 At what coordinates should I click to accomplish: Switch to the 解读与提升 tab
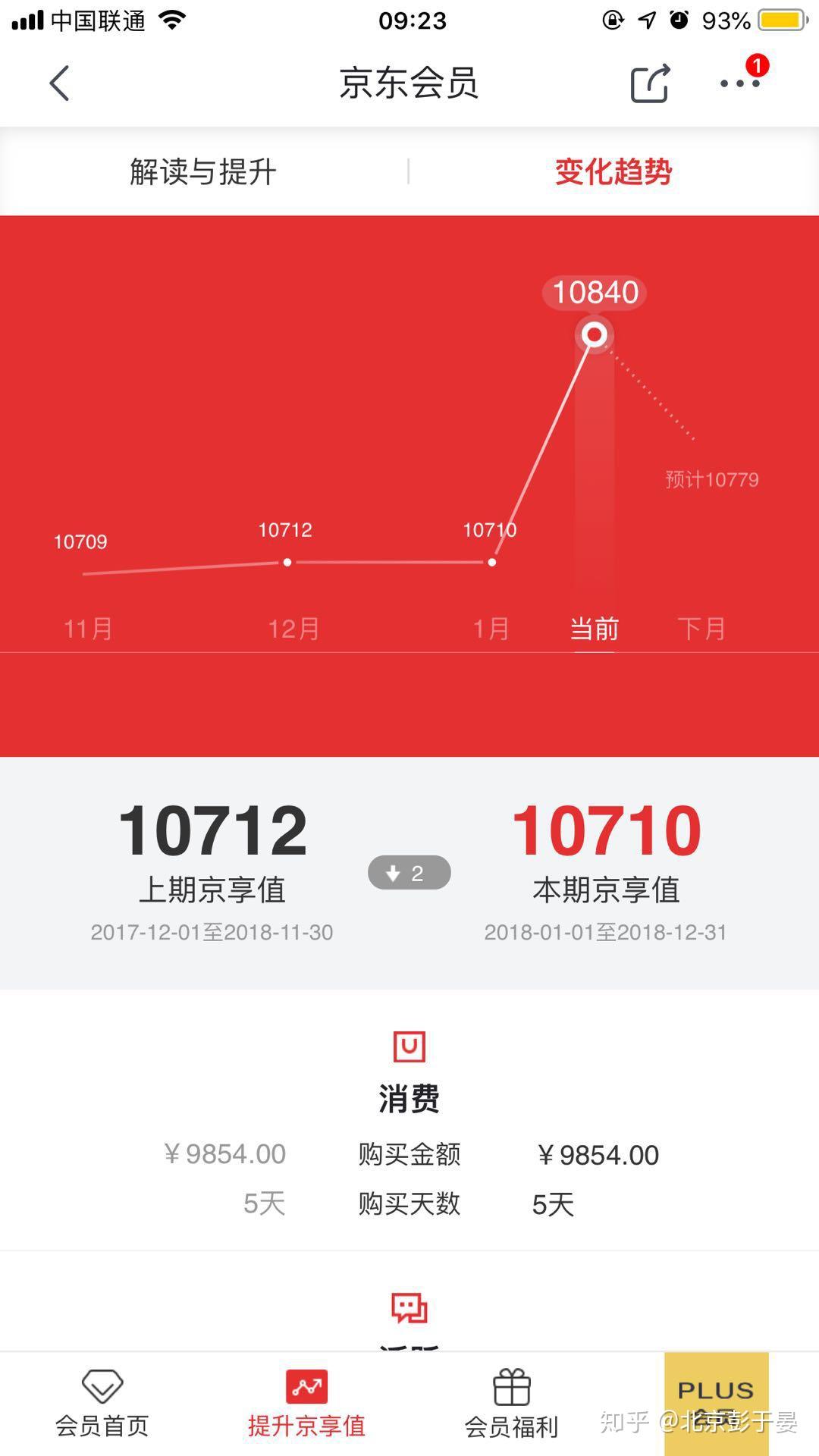coord(203,171)
